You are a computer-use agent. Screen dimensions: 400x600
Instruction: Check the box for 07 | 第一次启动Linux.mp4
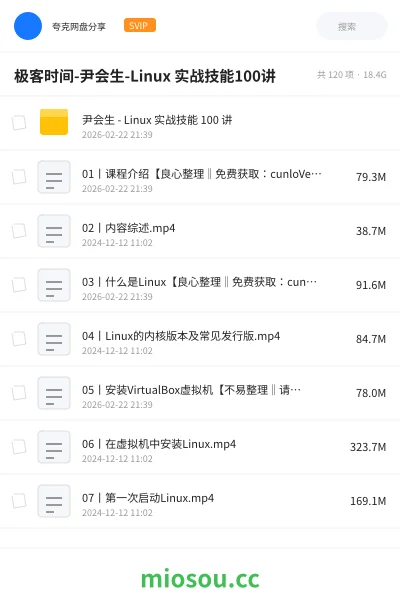(19, 501)
